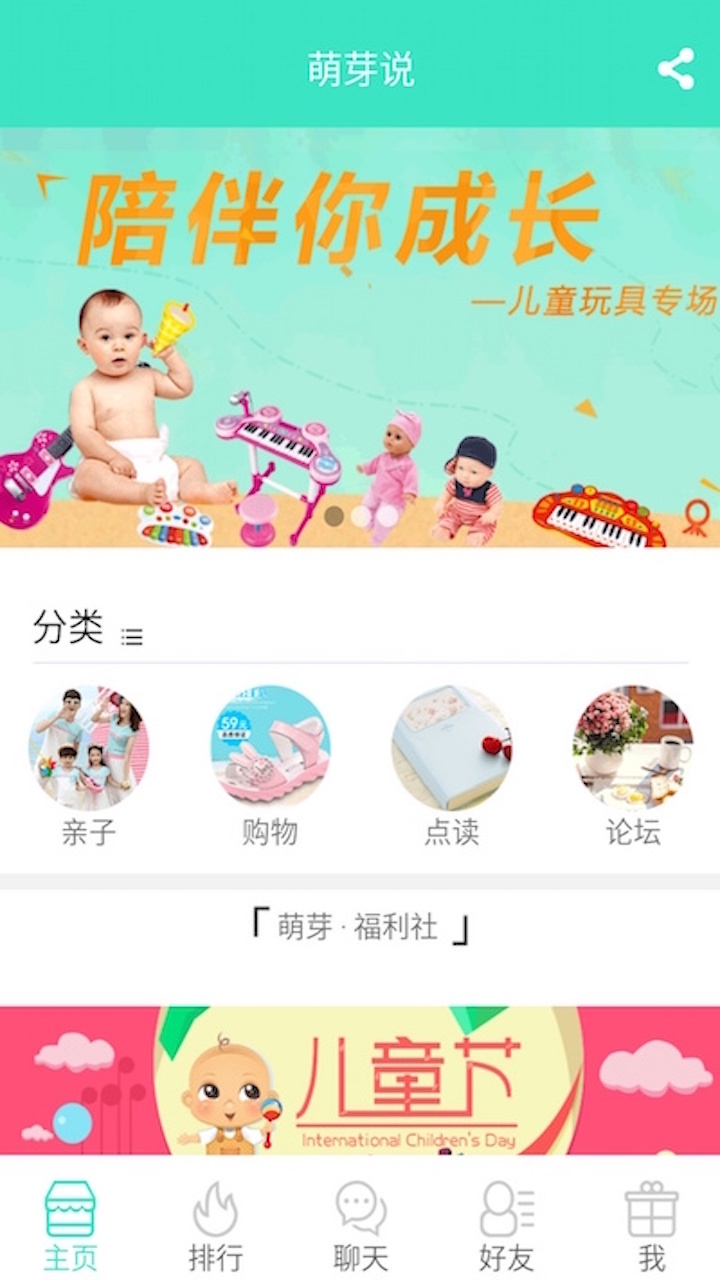
Task: Open the 分类 list icon
Action: tap(132, 637)
